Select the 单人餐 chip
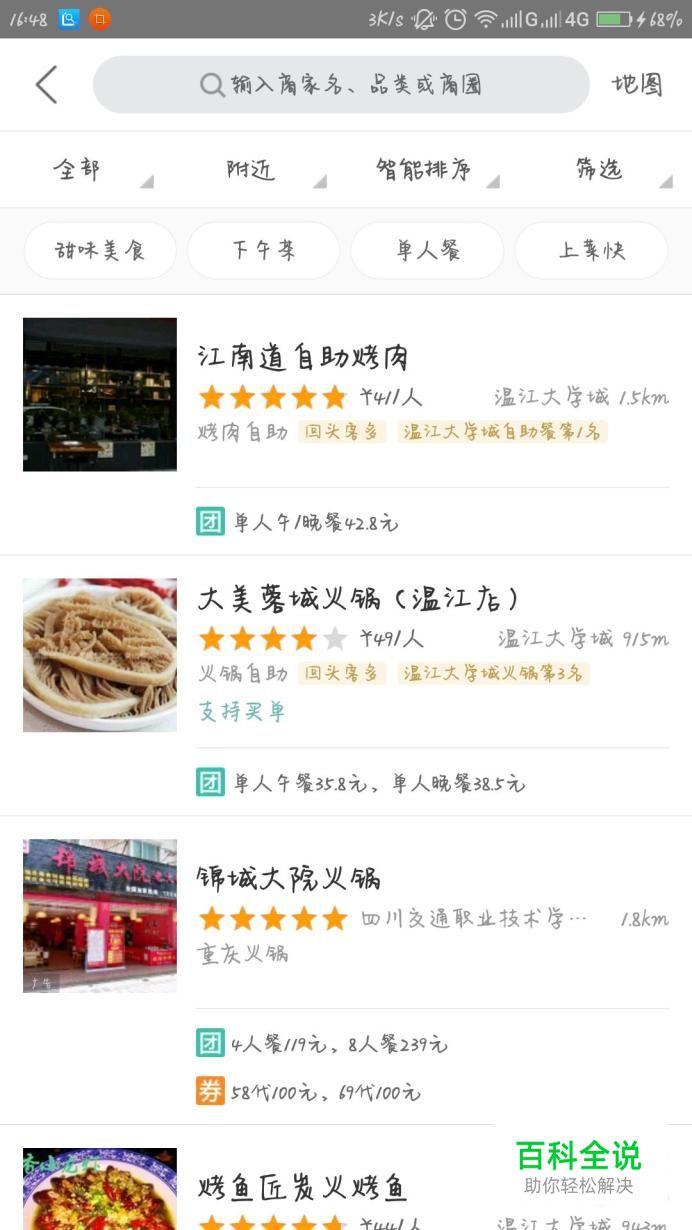 point(427,250)
